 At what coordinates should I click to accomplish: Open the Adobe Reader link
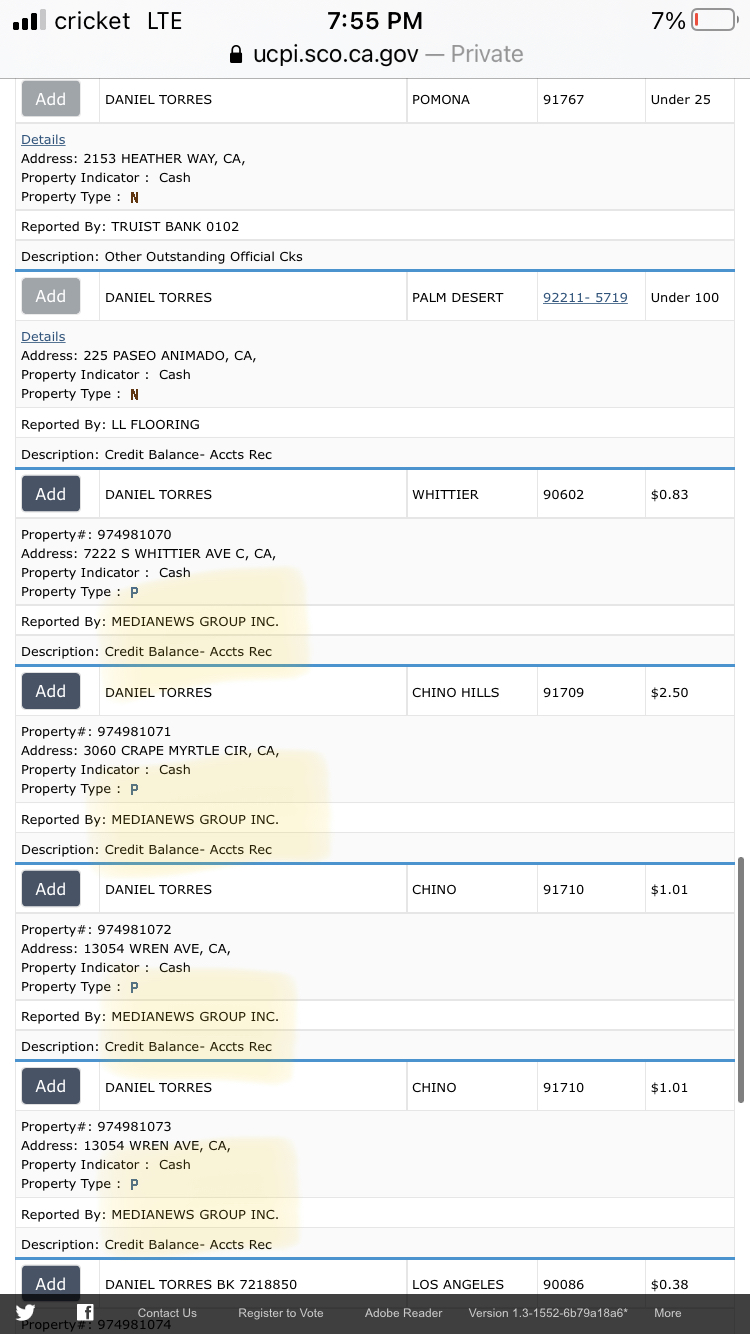[x=403, y=1313]
